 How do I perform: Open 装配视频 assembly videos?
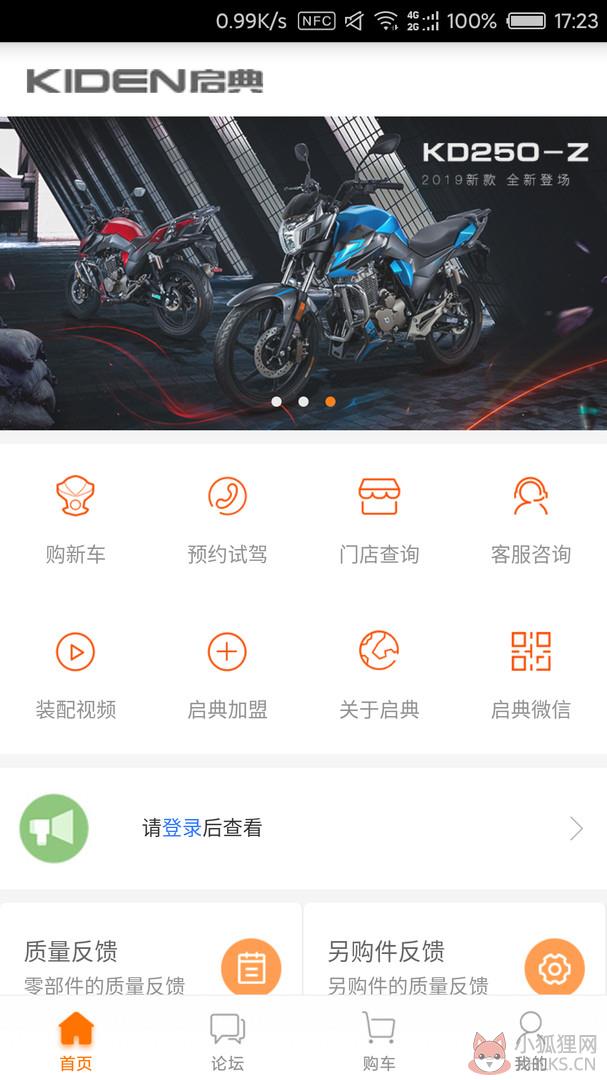76,675
